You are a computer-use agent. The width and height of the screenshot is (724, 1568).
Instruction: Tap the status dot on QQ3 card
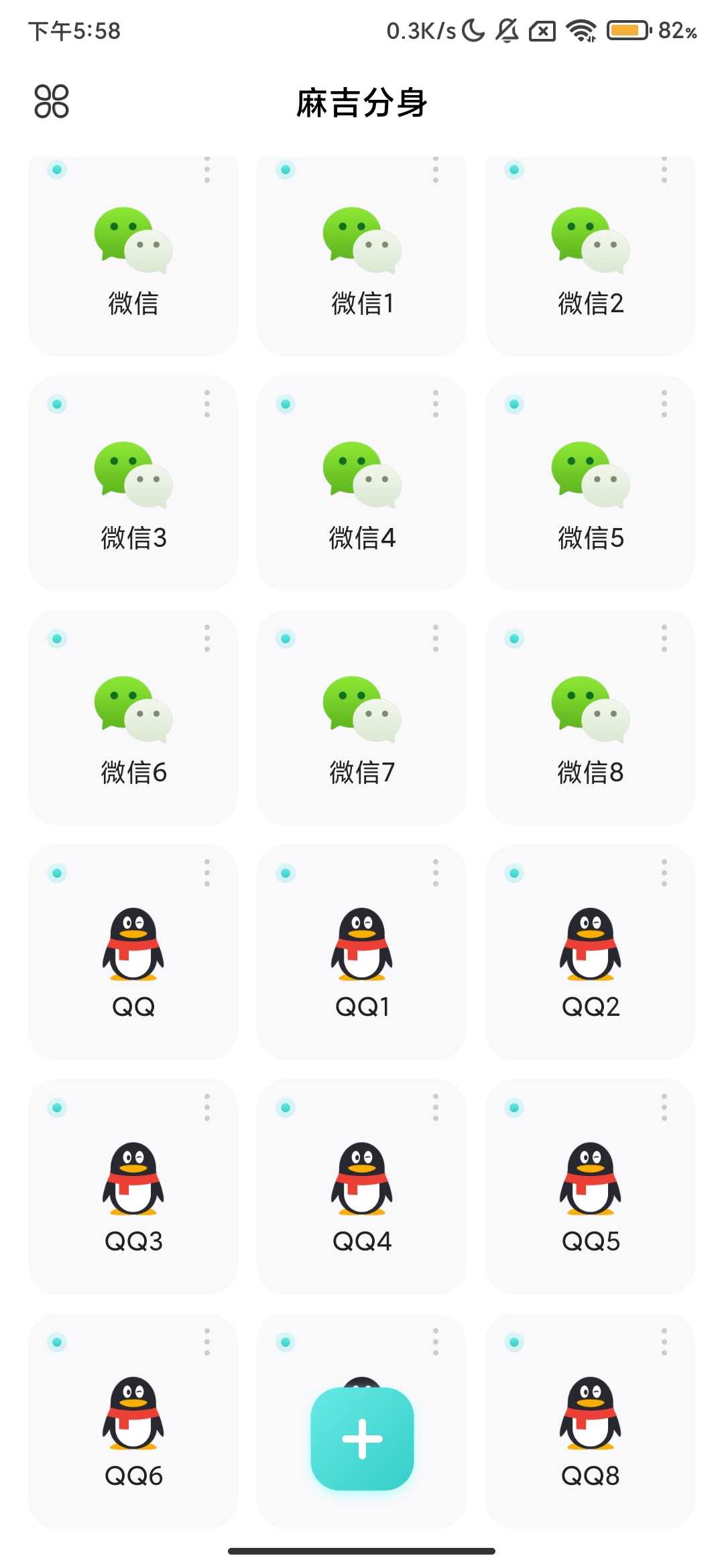tap(57, 1107)
